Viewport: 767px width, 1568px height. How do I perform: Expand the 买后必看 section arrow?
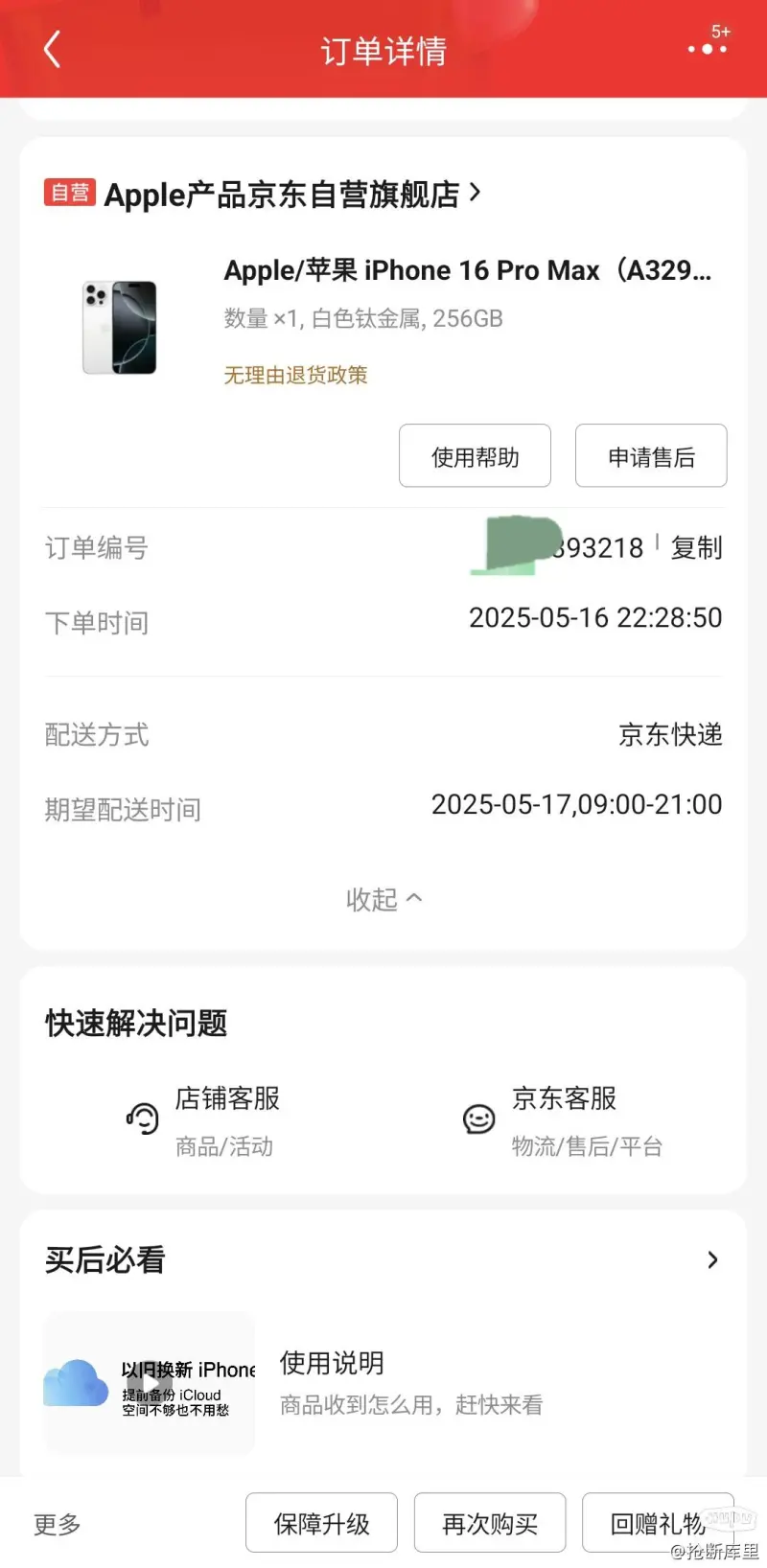(712, 1259)
